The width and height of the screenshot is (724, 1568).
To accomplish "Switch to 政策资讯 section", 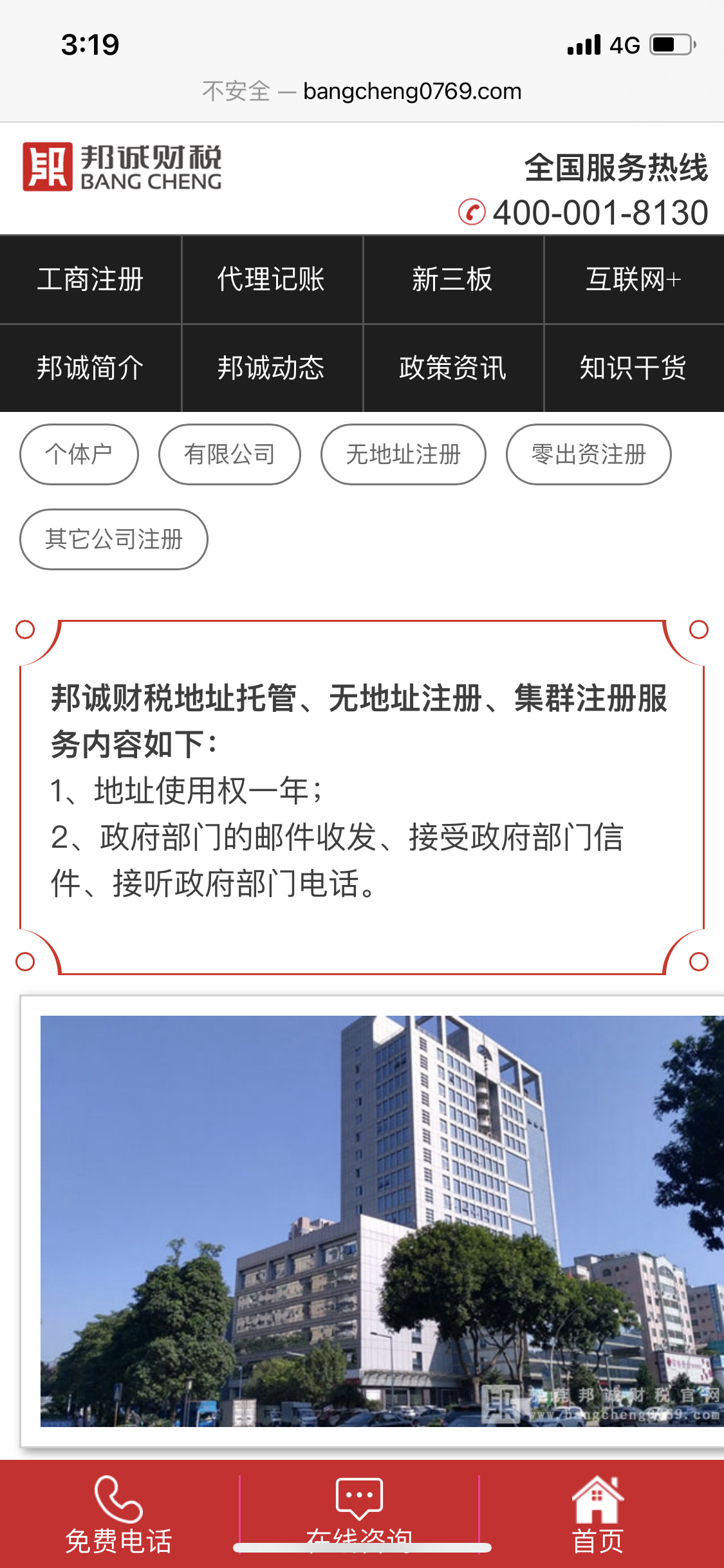I will [x=452, y=368].
